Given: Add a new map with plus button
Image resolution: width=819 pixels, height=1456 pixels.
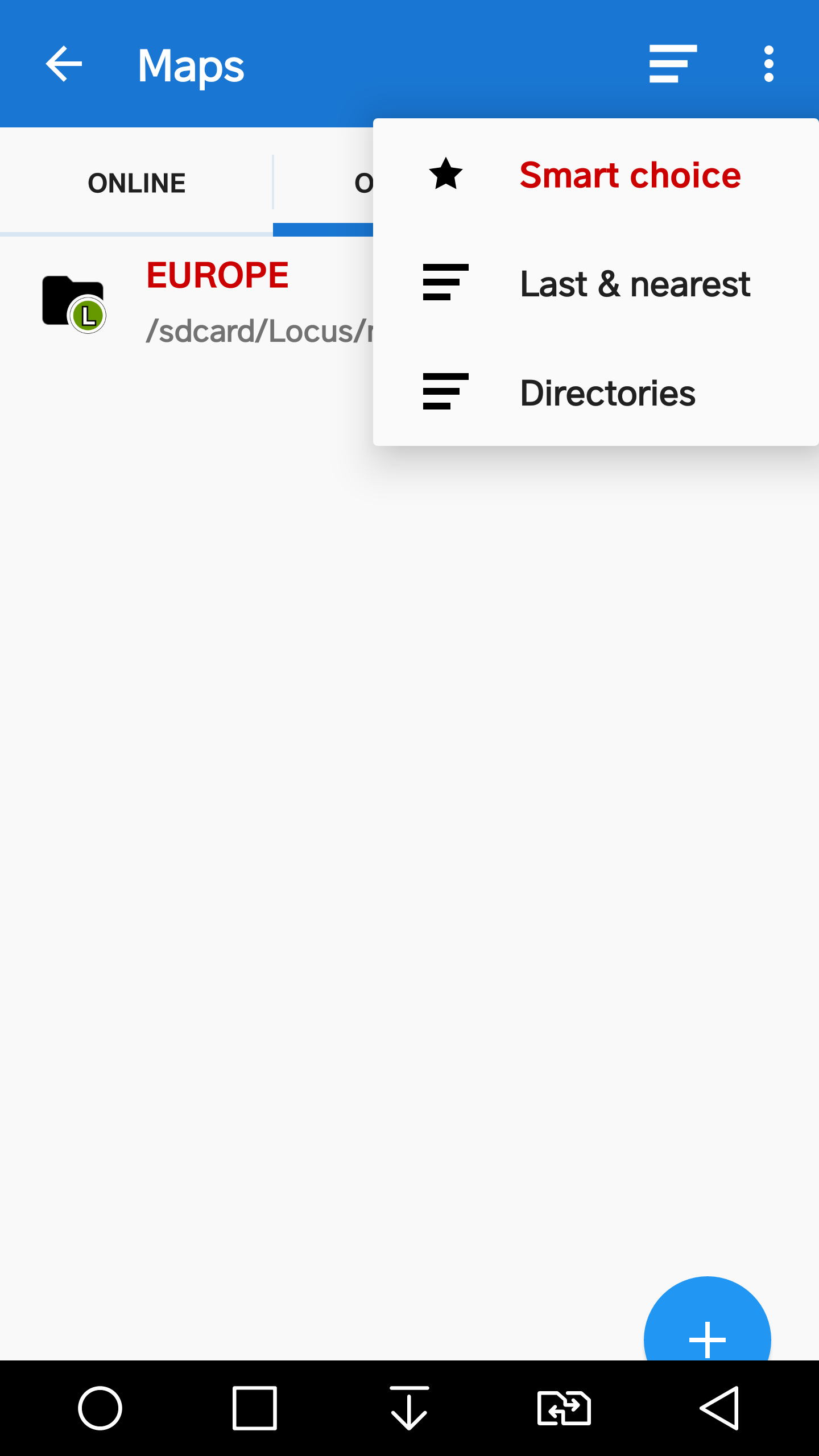Looking at the screenshot, I should click(707, 1331).
